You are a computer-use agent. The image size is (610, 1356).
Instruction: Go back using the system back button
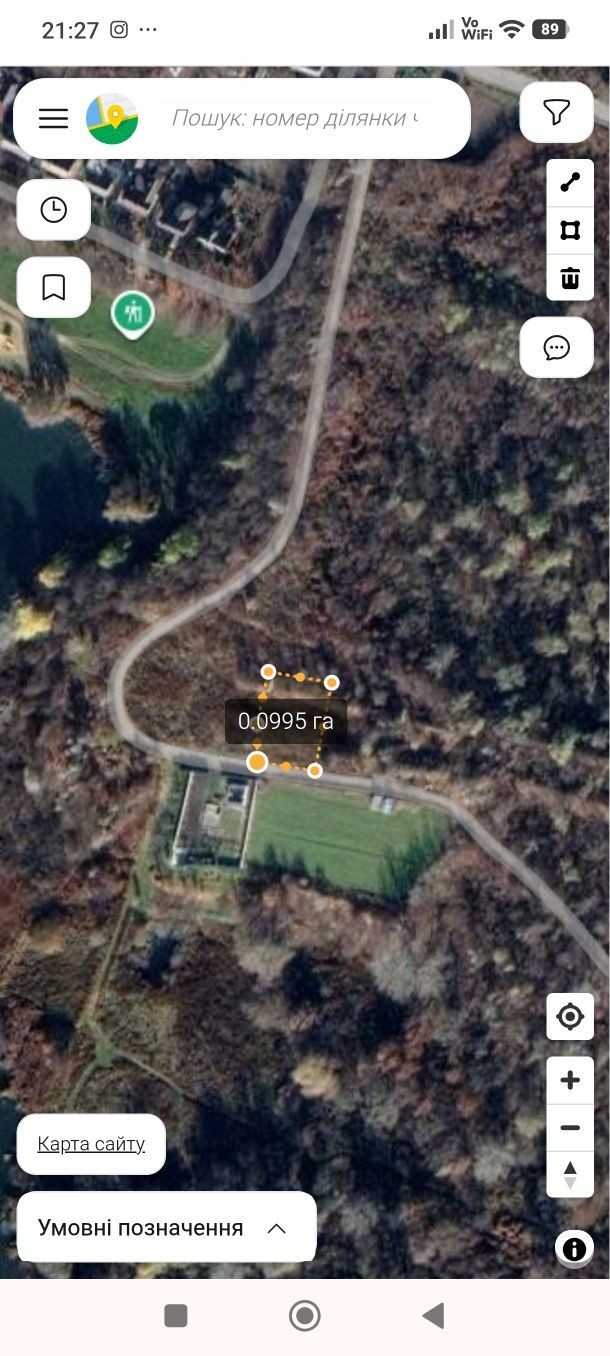coord(433,1315)
